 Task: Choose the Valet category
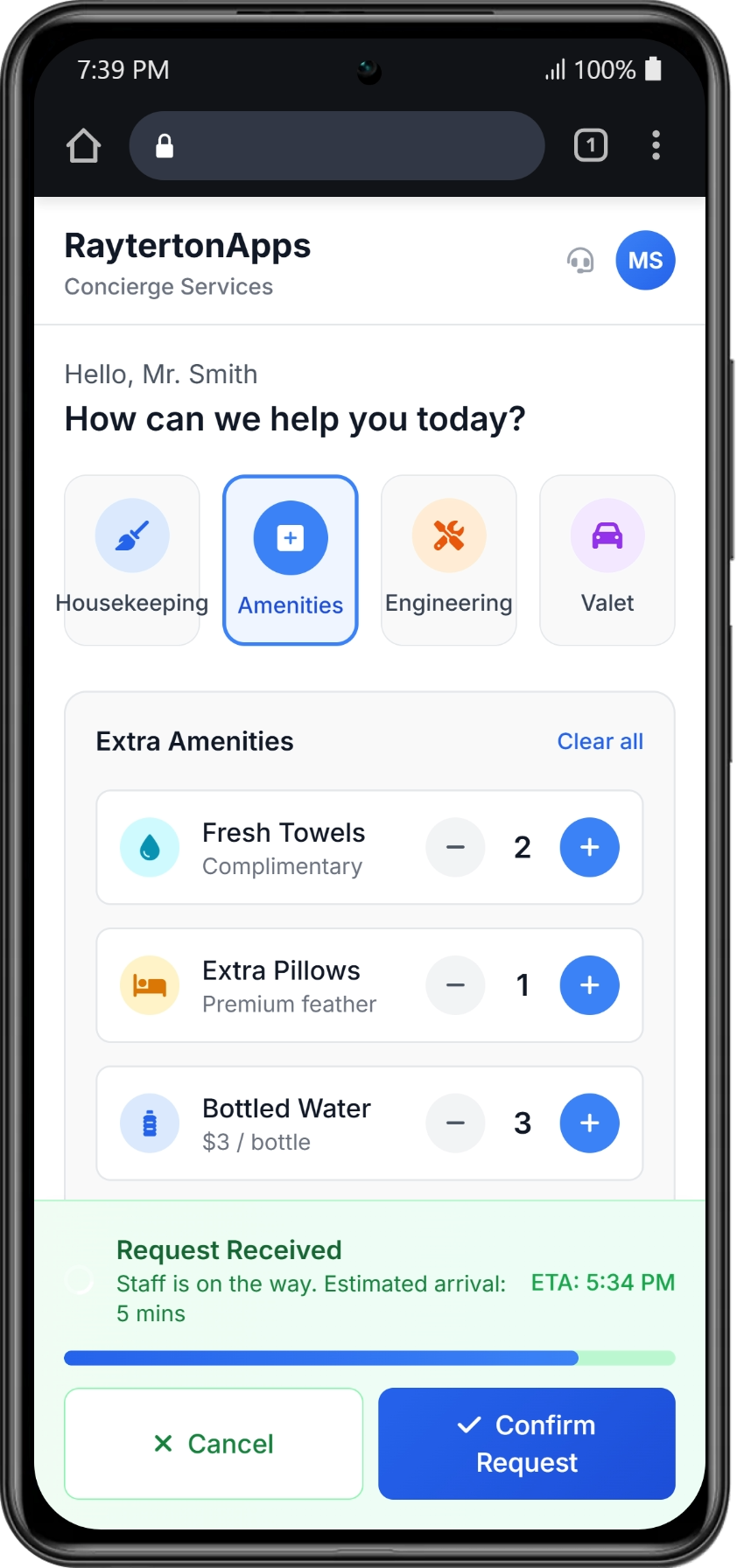(607, 560)
